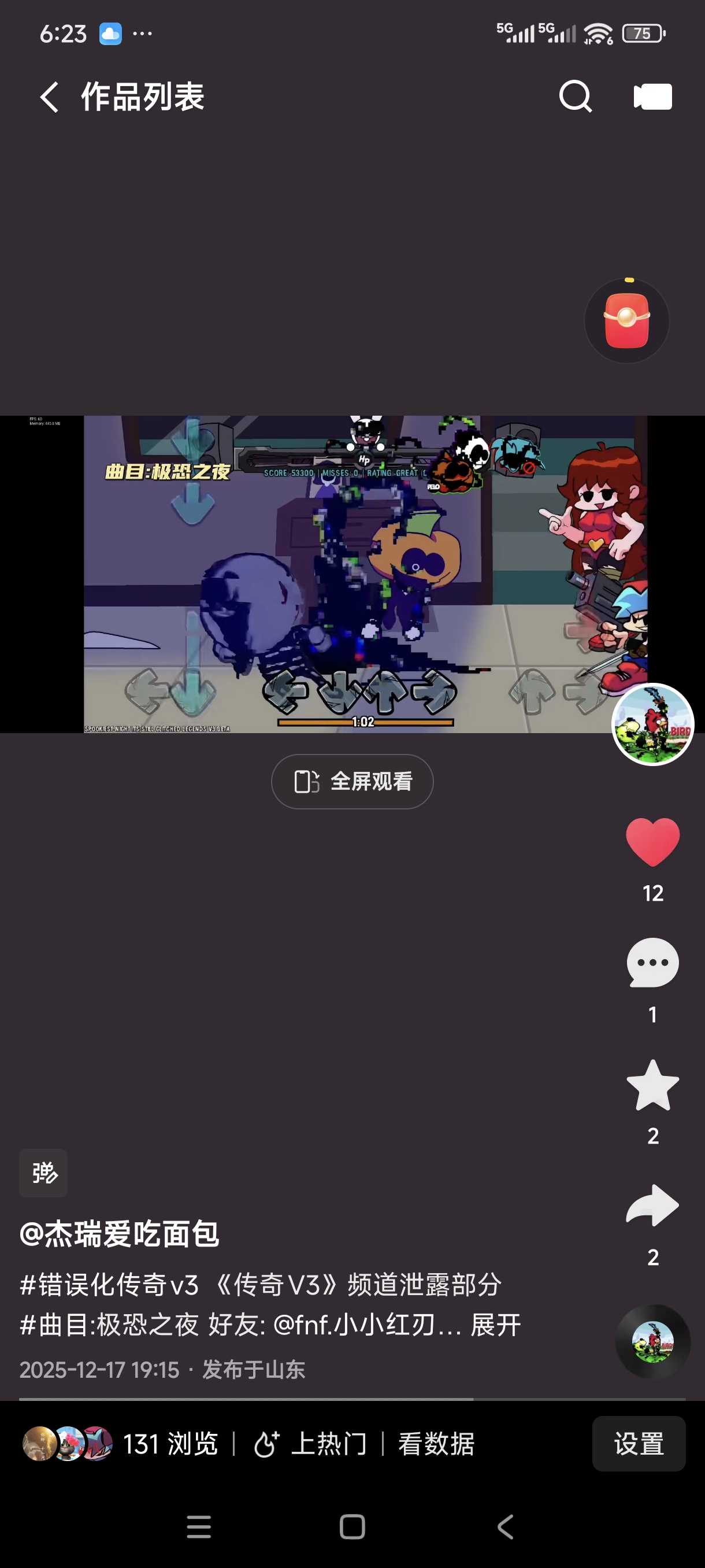
Task: Open the comments bubble
Action: click(652, 962)
